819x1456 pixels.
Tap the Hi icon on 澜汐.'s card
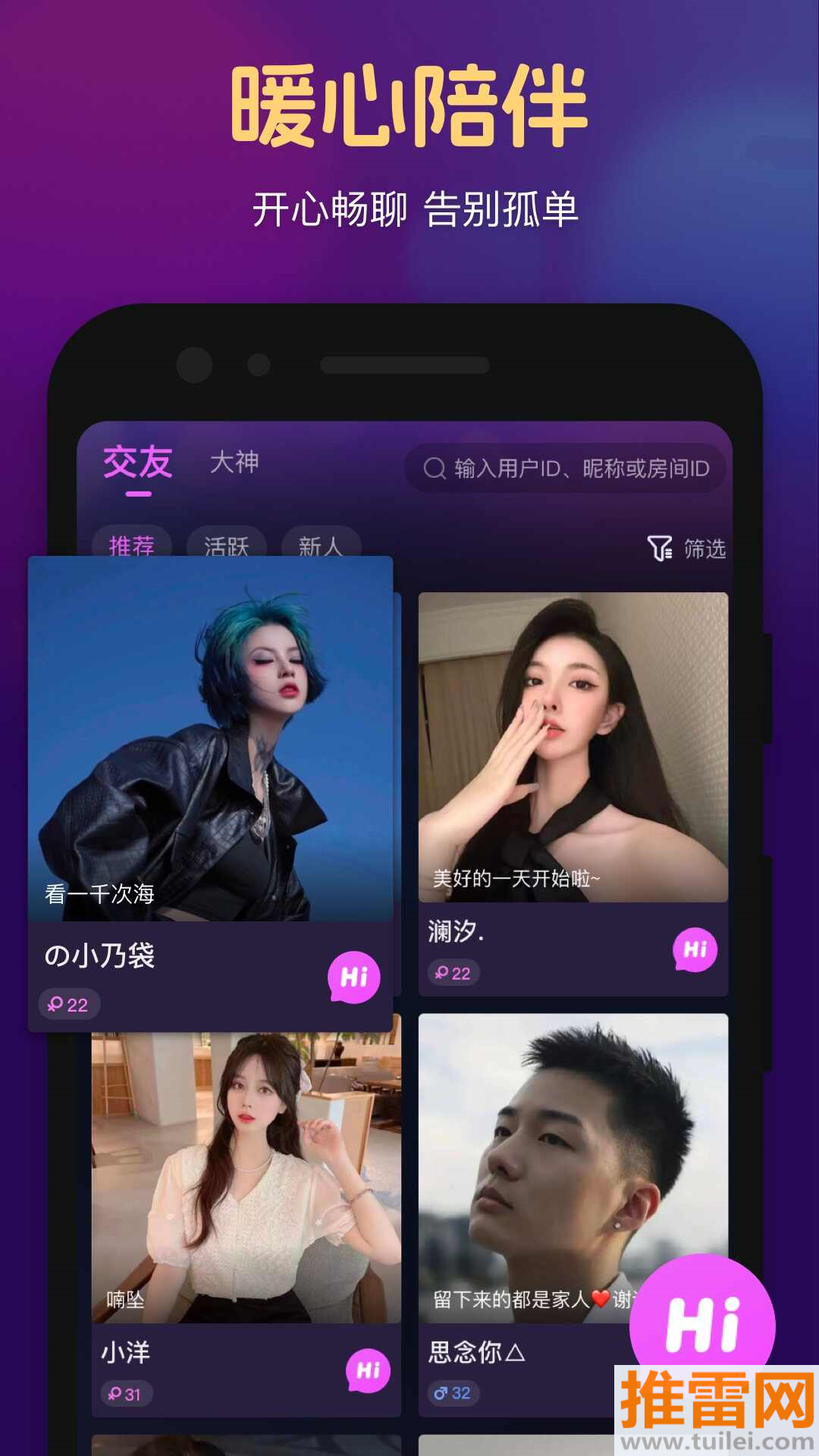tap(695, 948)
